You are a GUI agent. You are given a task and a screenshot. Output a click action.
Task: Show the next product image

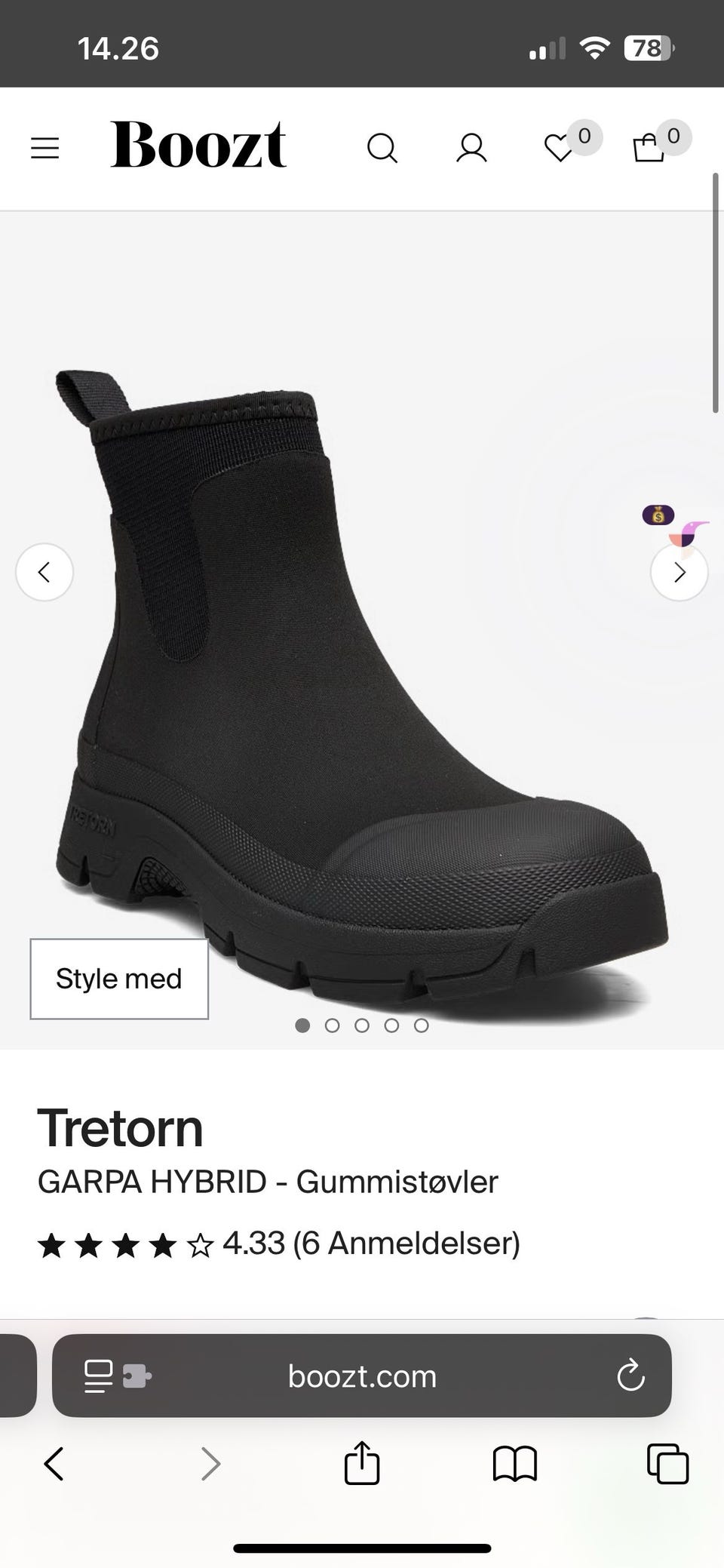pos(679,572)
